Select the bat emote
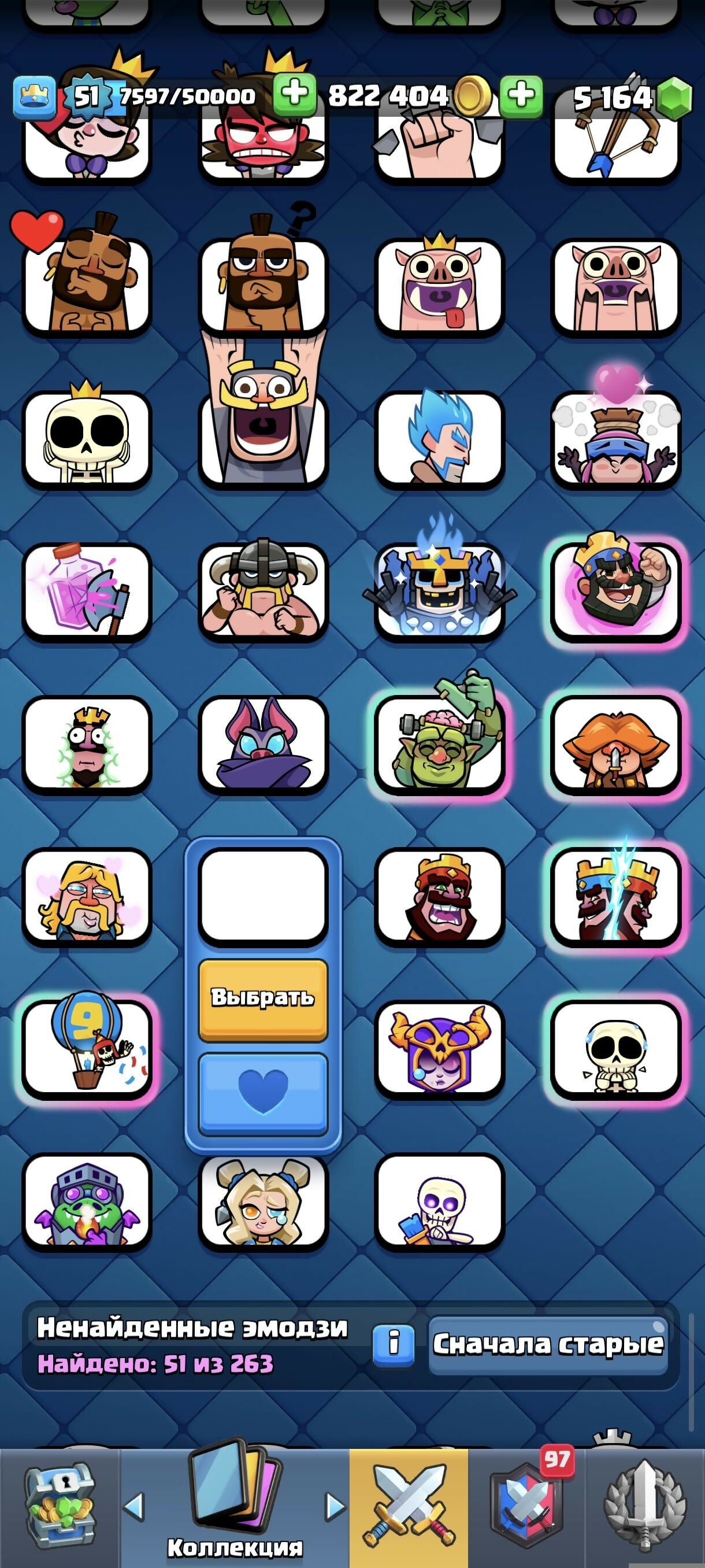This screenshot has height=1568, width=705. [263, 744]
